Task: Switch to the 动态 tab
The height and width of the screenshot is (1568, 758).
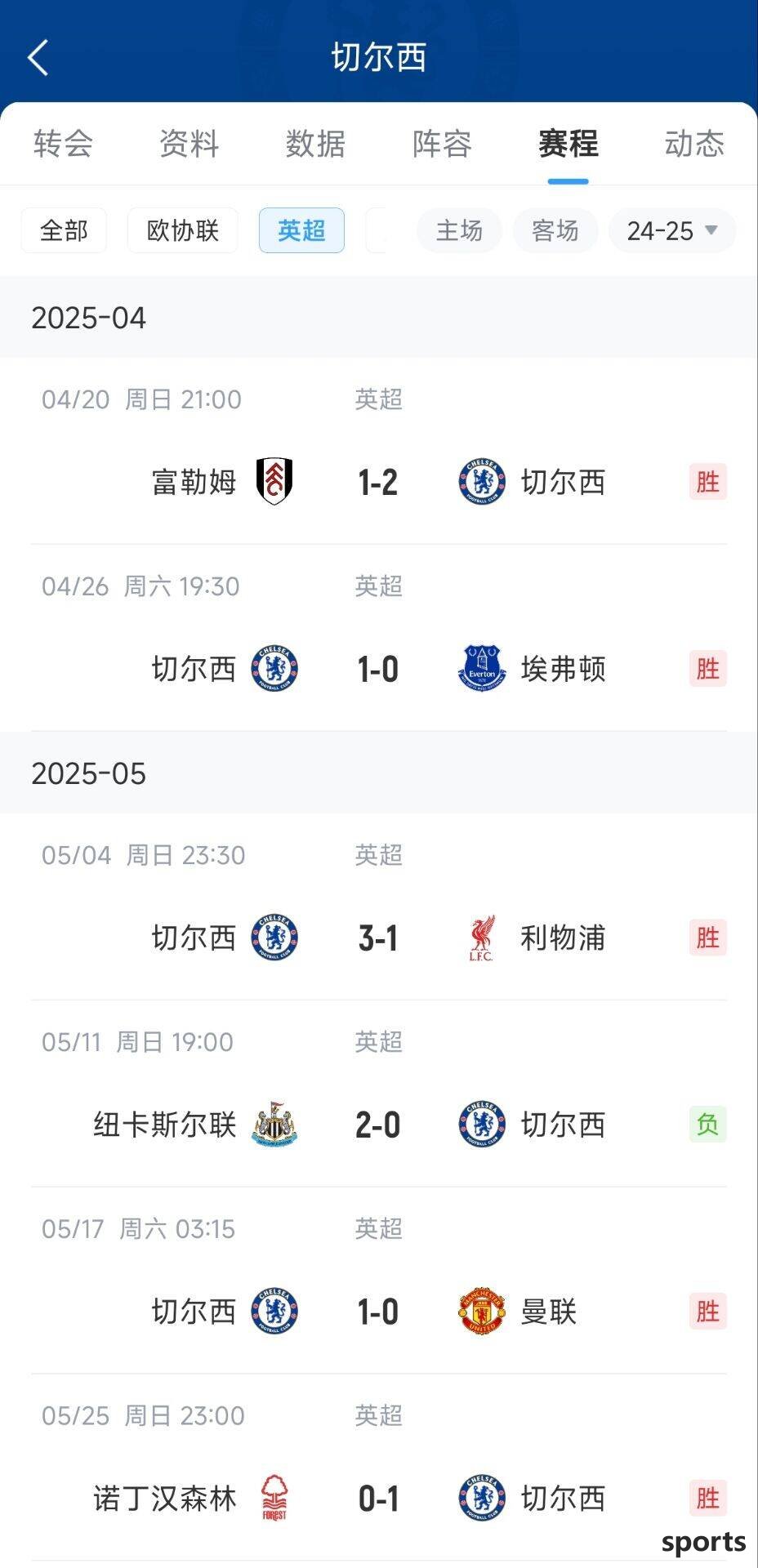Action: tap(694, 144)
